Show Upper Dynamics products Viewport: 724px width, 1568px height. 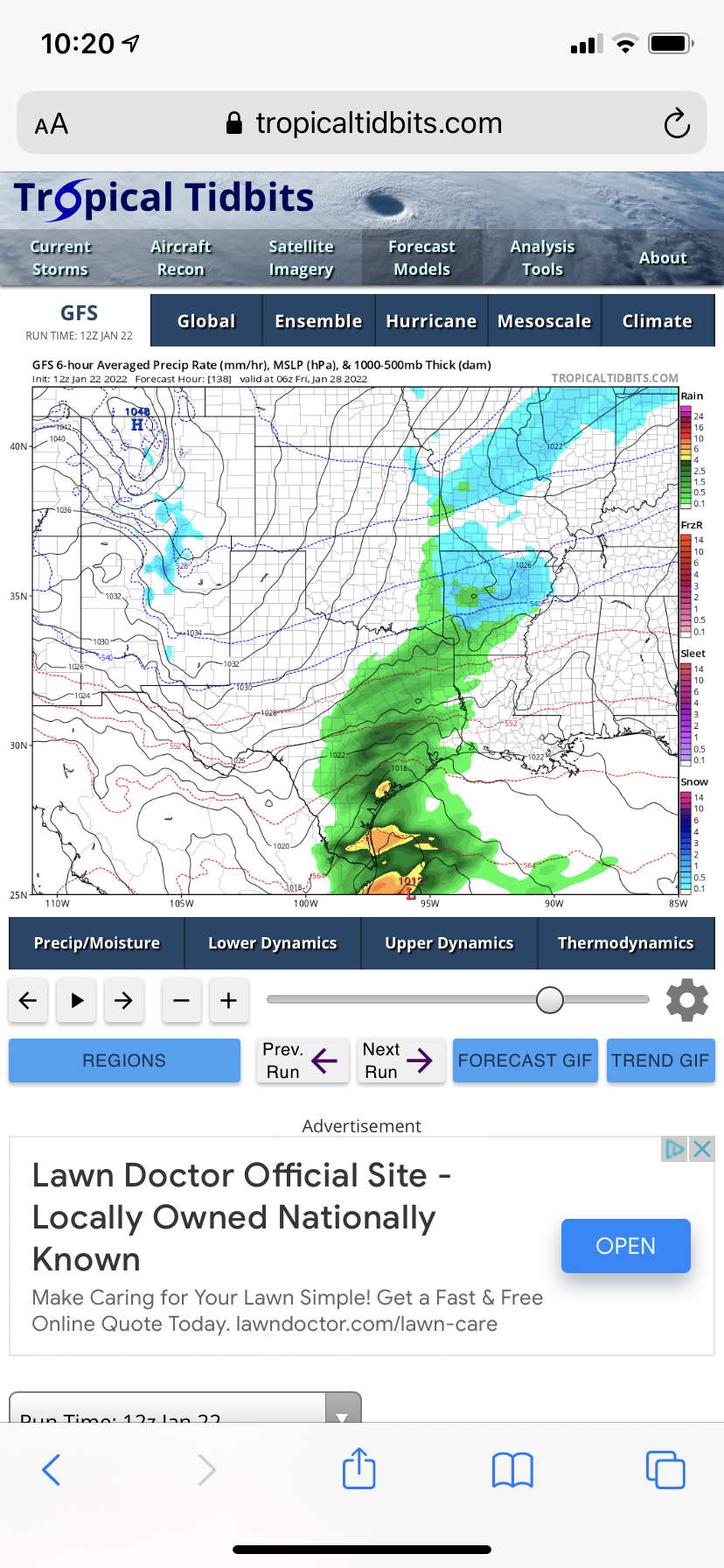449,943
